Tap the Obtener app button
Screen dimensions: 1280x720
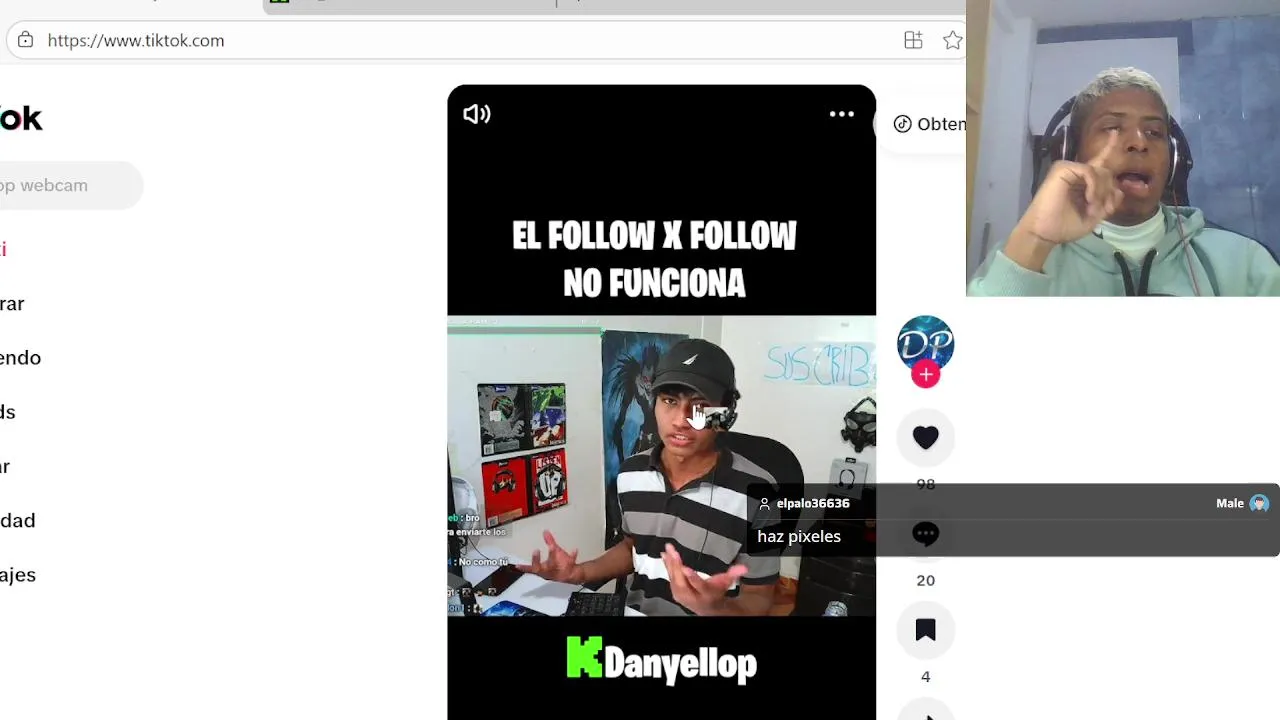click(931, 124)
